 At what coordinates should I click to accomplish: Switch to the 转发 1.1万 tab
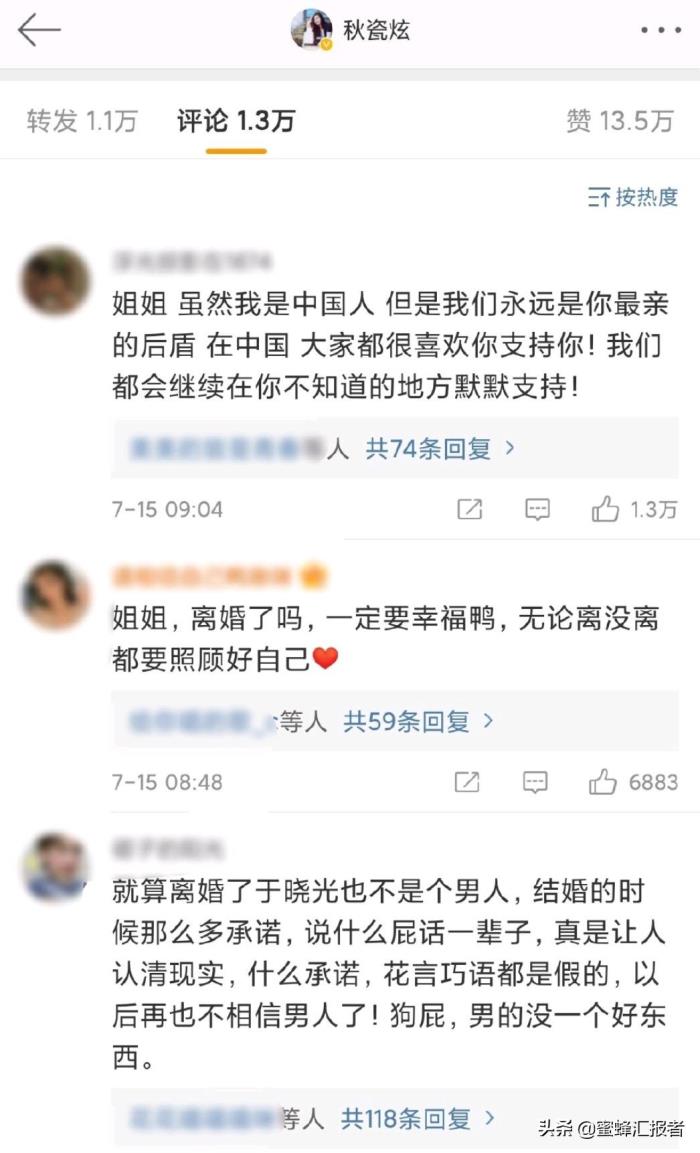click(81, 122)
